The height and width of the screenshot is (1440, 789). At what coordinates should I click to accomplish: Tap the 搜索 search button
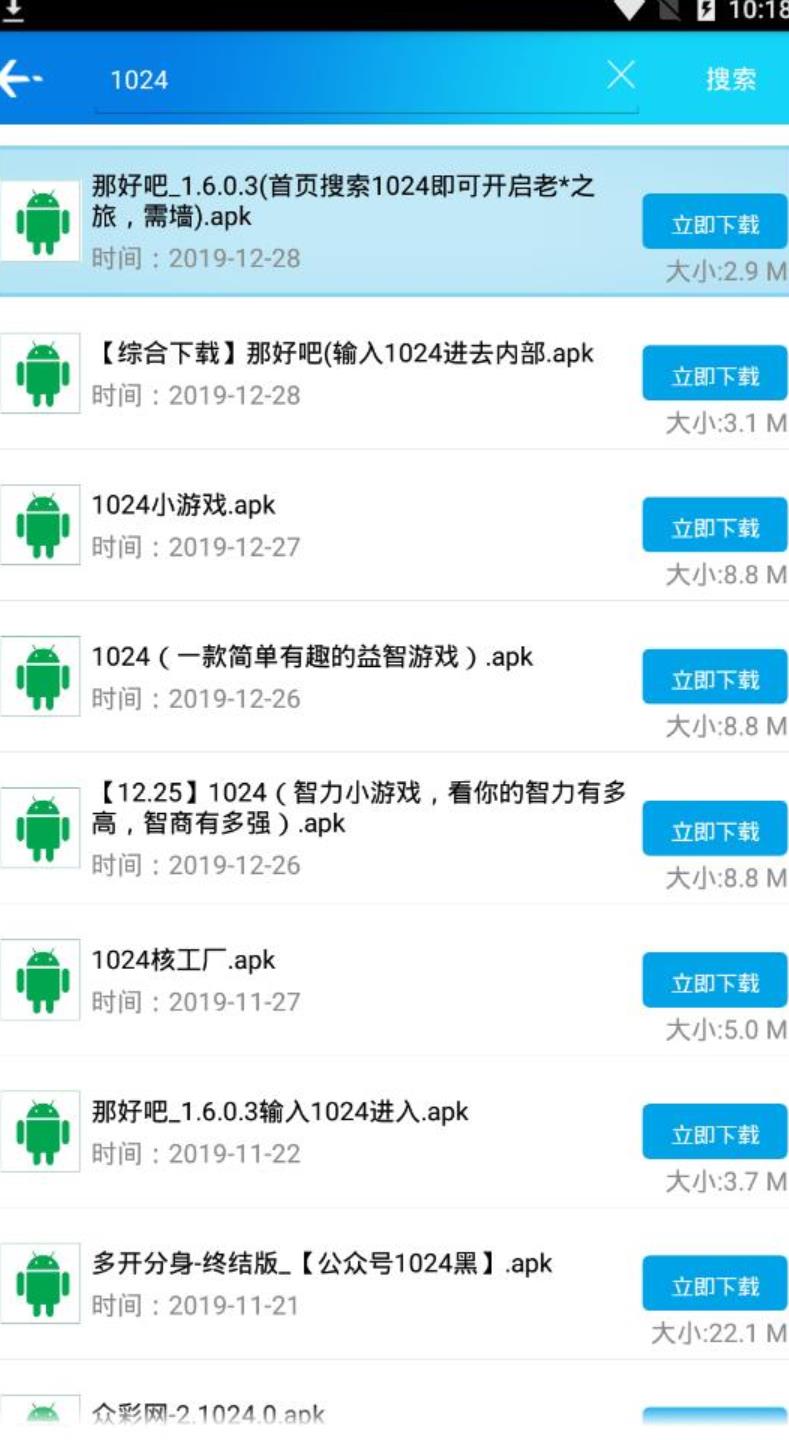click(731, 79)
